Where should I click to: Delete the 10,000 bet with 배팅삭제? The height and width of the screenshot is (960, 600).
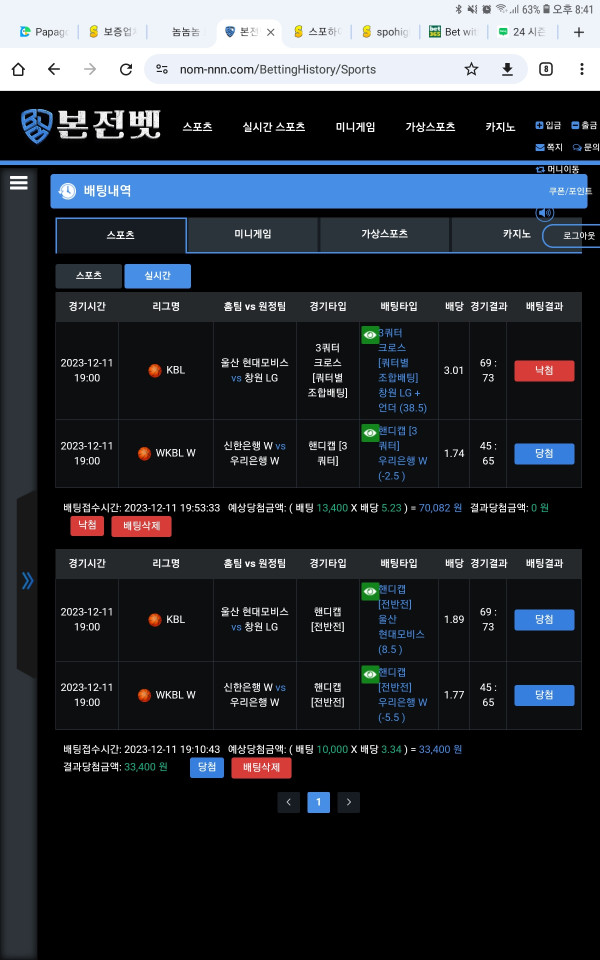coord(261,768)
